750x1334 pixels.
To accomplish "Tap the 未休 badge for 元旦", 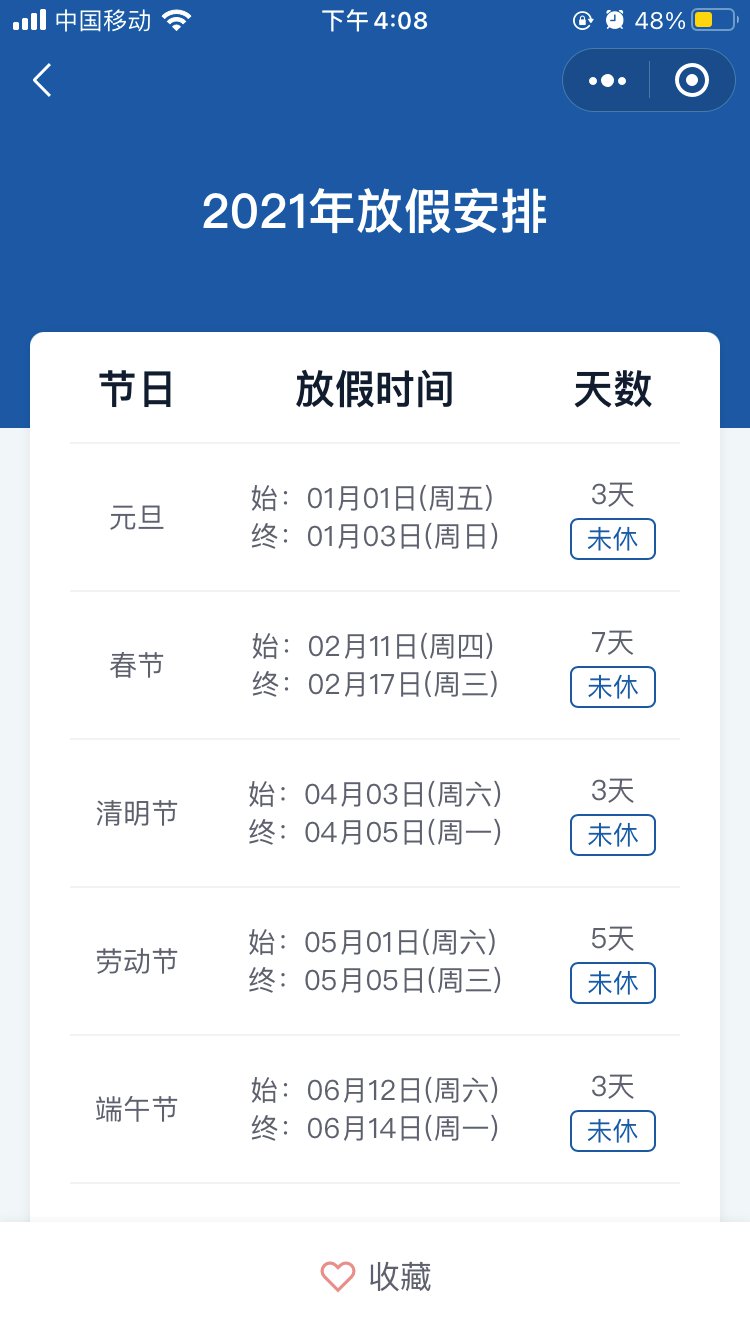I will click(x=613, y=539).
